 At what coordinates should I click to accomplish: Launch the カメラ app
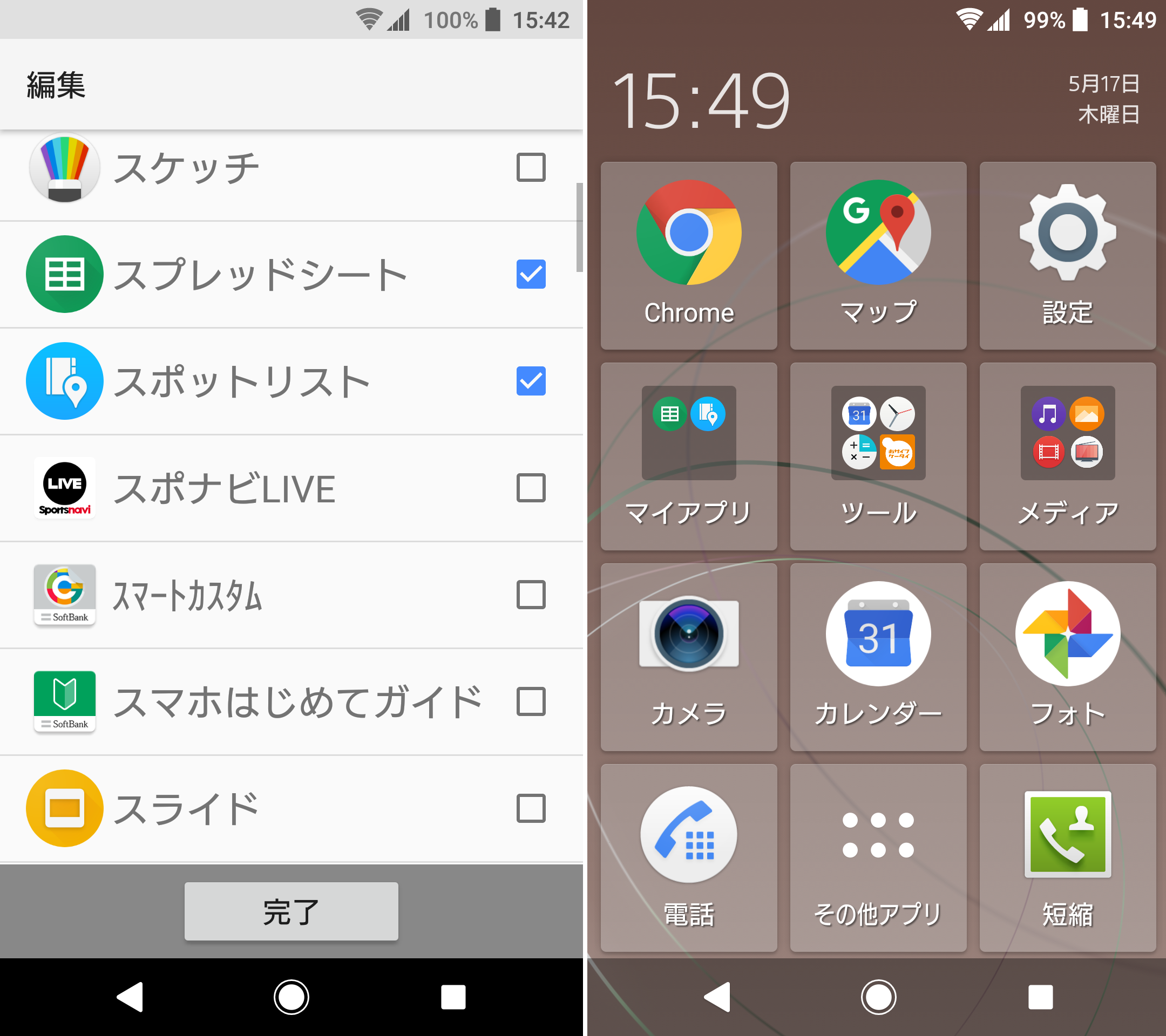click(688, 657)
